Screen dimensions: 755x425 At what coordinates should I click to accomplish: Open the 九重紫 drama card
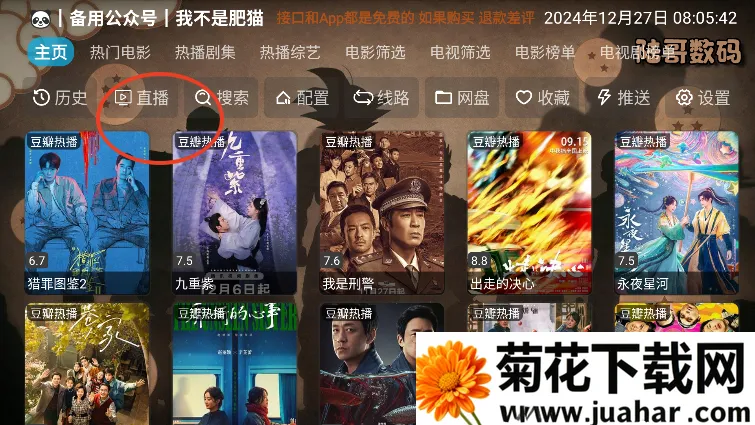pyautogui.click(x=234, y=212)
